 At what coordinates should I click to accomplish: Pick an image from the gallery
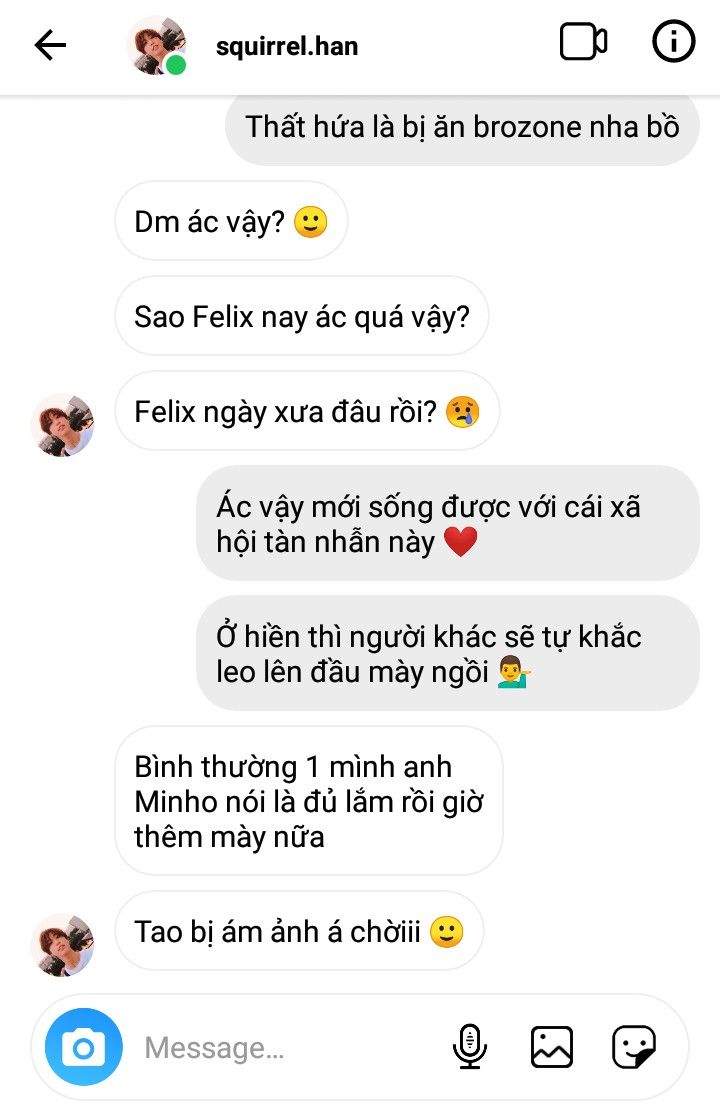point(551,1047)
